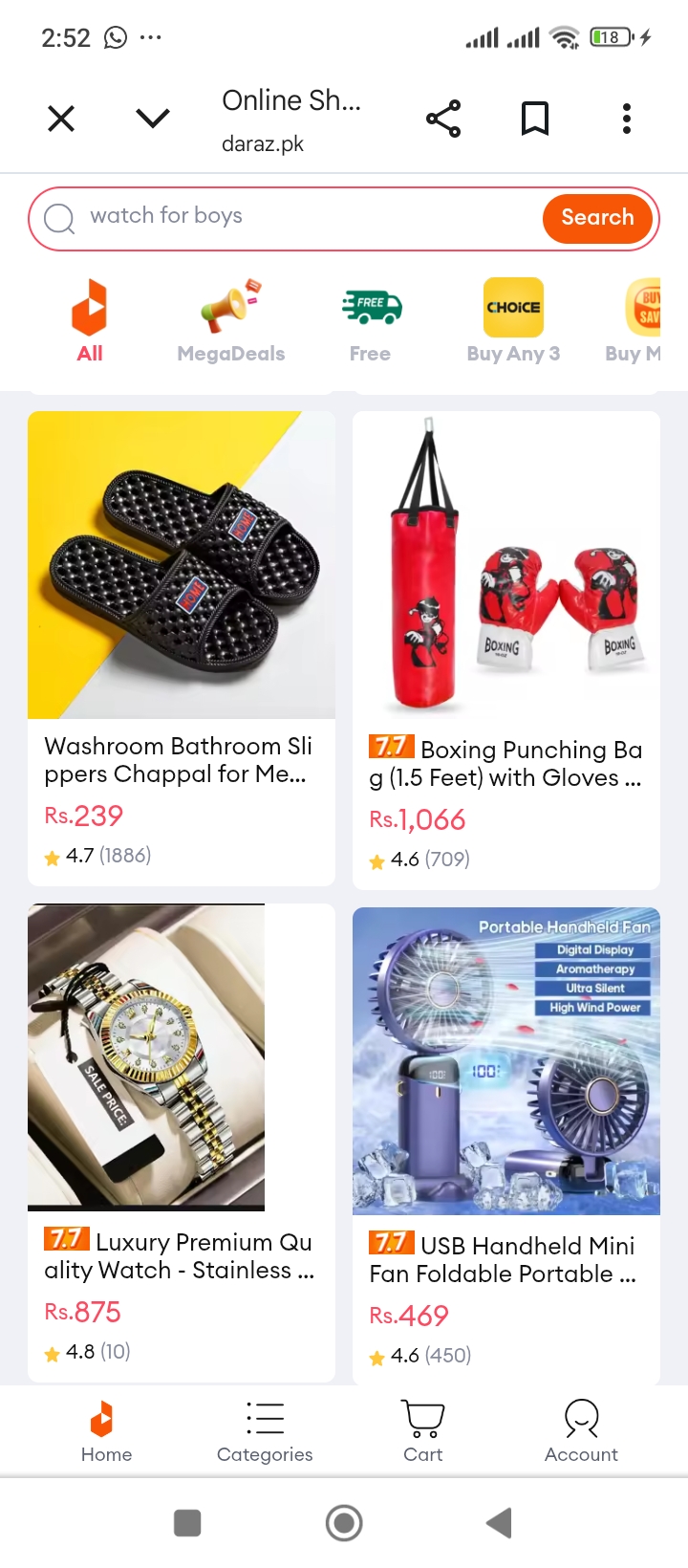
Task: View the Boxing Punching Bag product
Action: (x=506, y=650)
